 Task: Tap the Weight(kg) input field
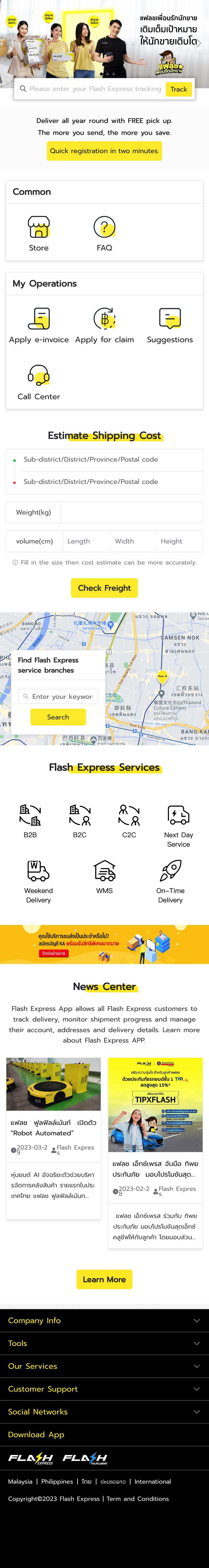coord(132,513)
